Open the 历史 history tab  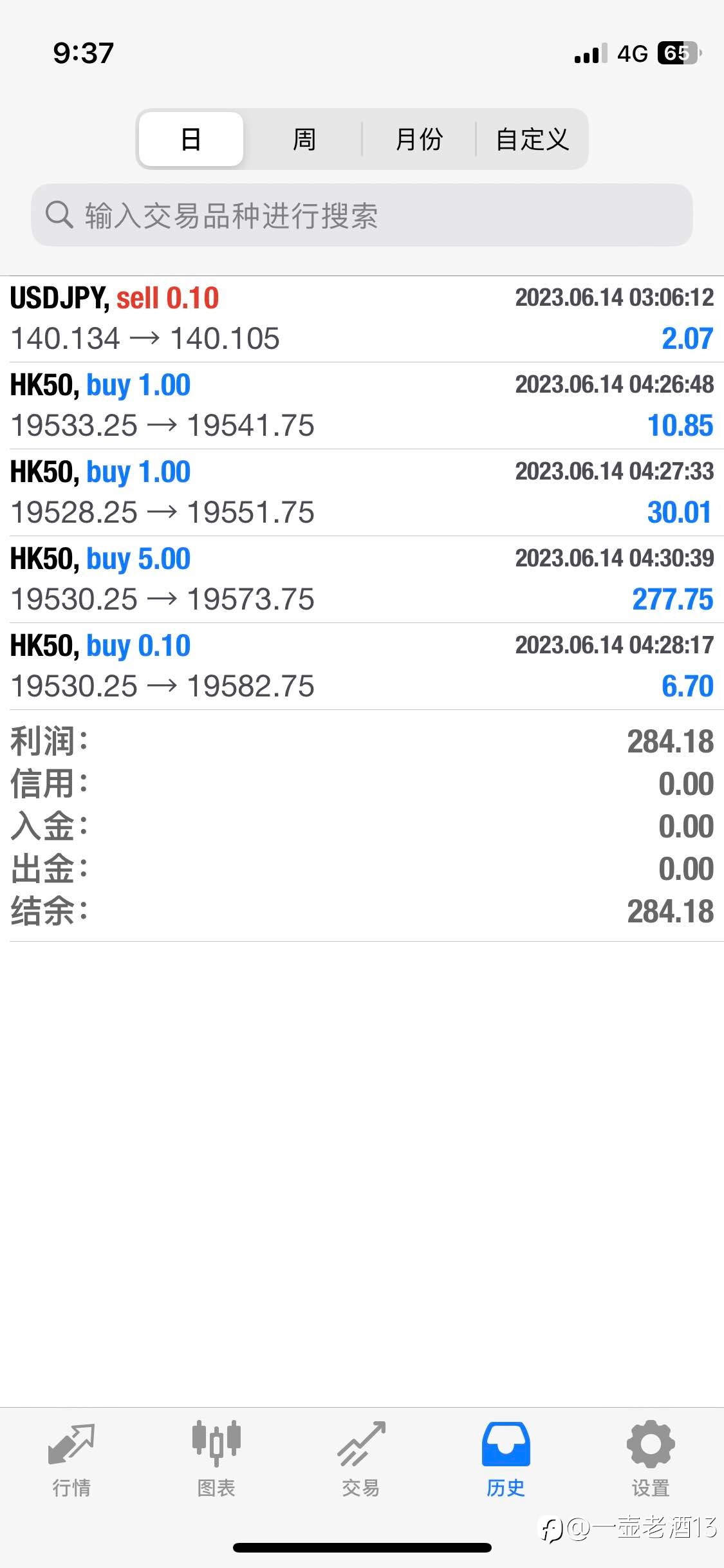(x=506, y=1460)
